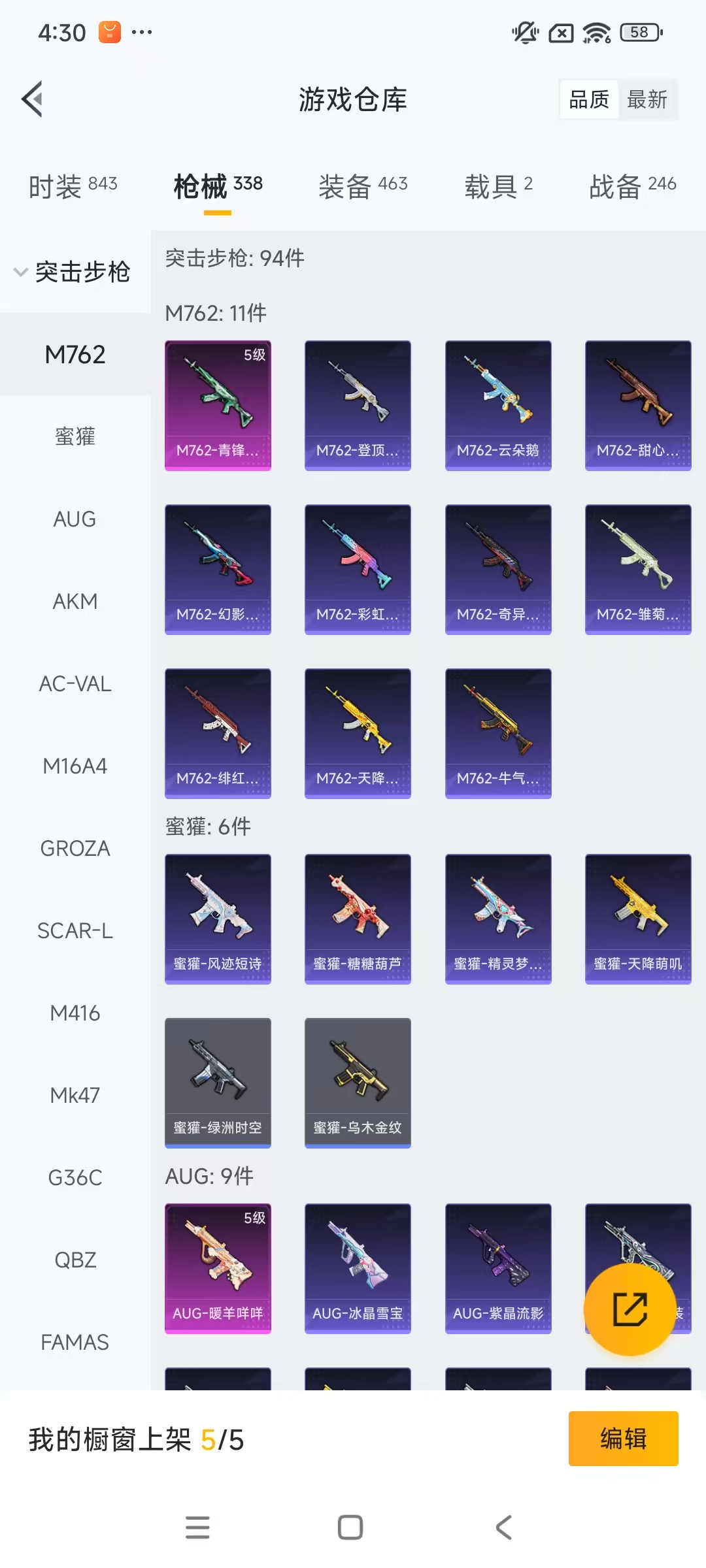View the 蜜獾-糖糖葫芦 skin
The height and width of the screenshot is (1568, 706).
pos(358,919)
